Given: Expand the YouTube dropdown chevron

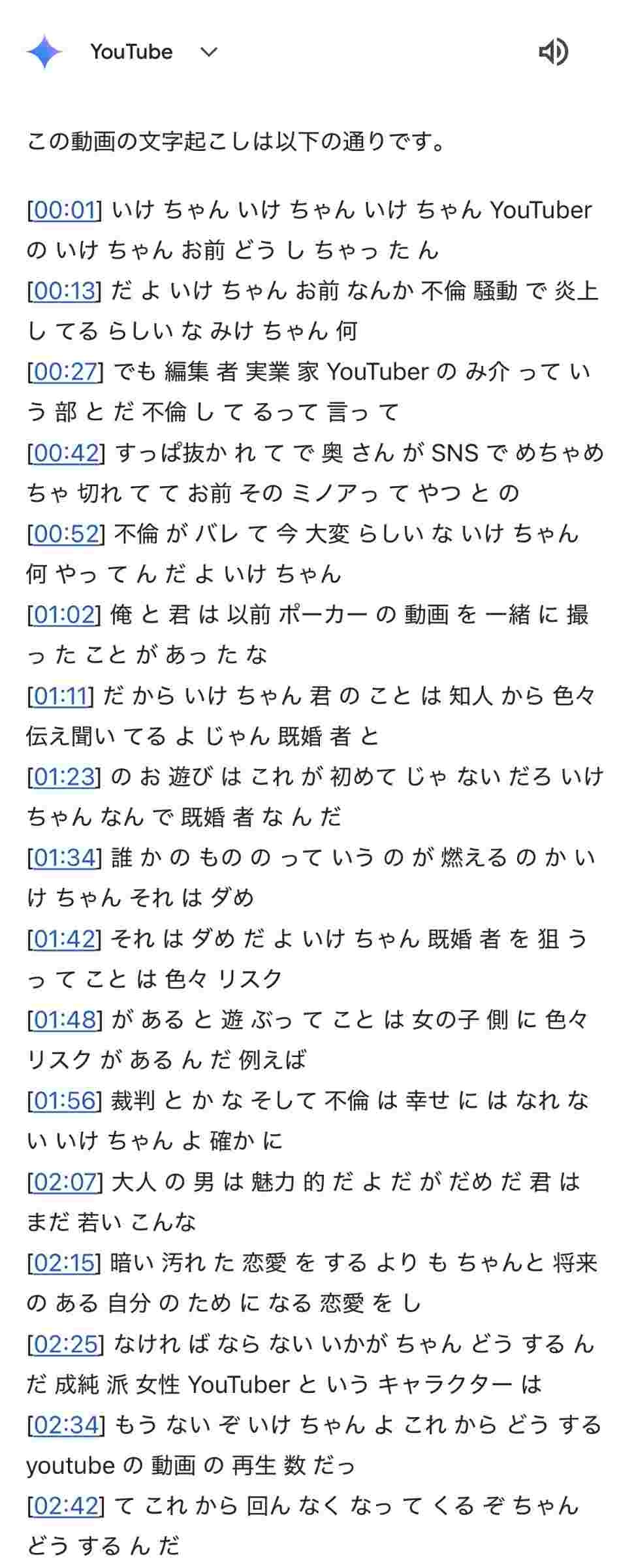Looking at the screenshot, I should click(x=208, y=52).
